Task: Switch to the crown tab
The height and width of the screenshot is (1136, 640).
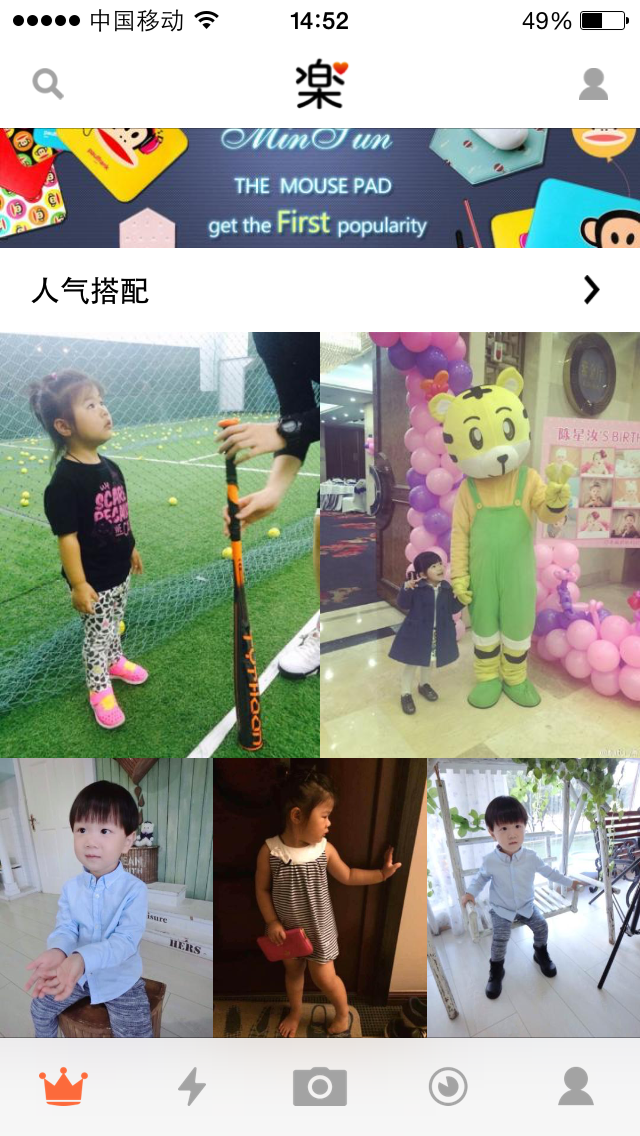Action: pos(64,1086)
